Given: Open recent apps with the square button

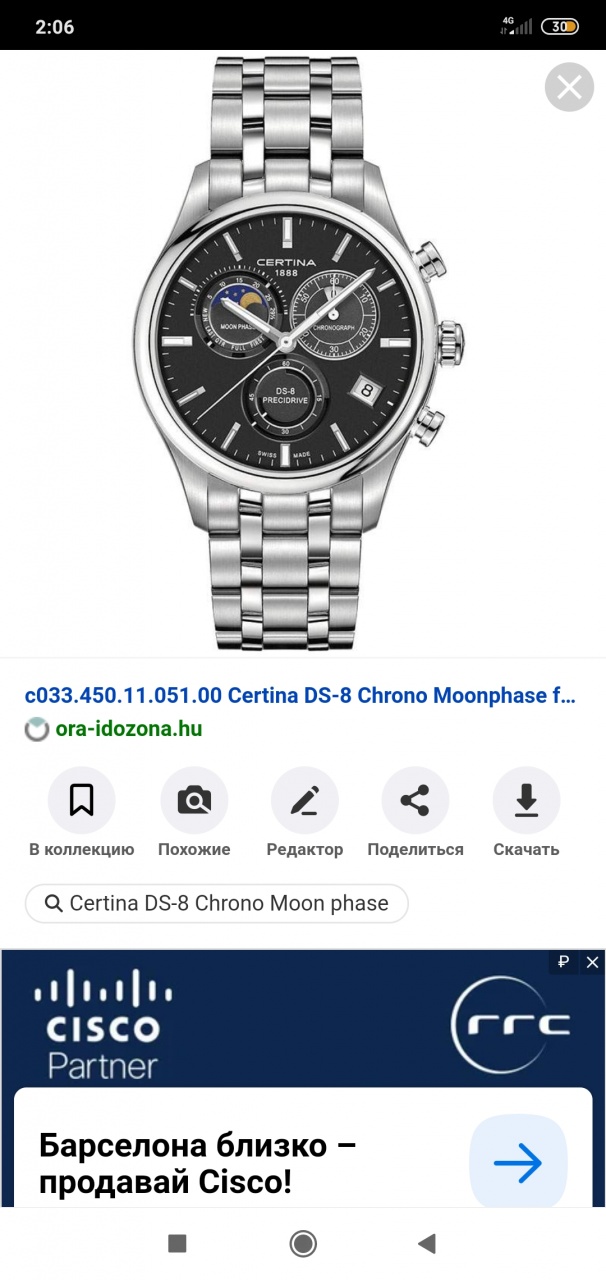Looking at the screenshot, I should coord(177,1243).
